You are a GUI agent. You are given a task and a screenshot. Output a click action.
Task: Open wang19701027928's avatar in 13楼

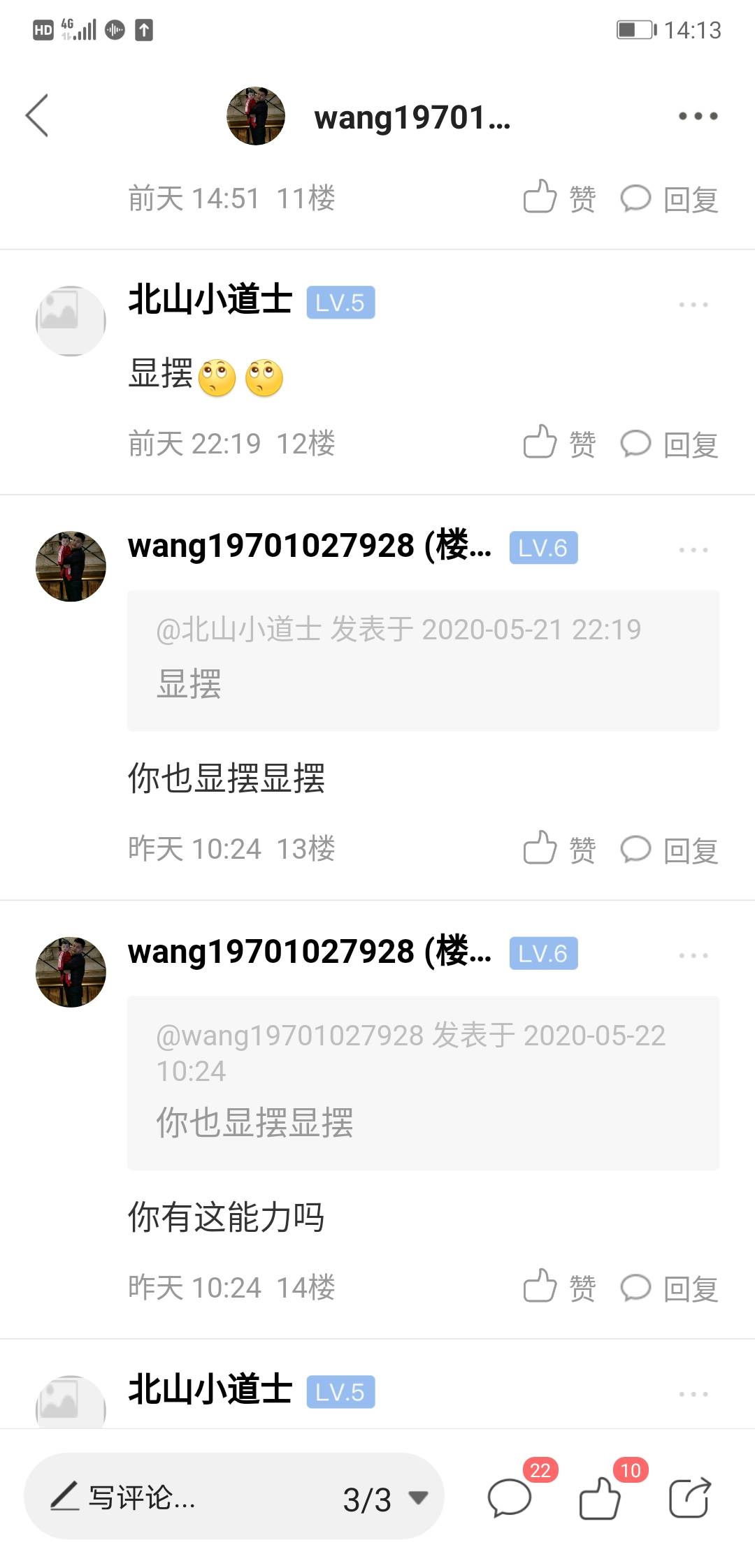click(x=71, y=566)
